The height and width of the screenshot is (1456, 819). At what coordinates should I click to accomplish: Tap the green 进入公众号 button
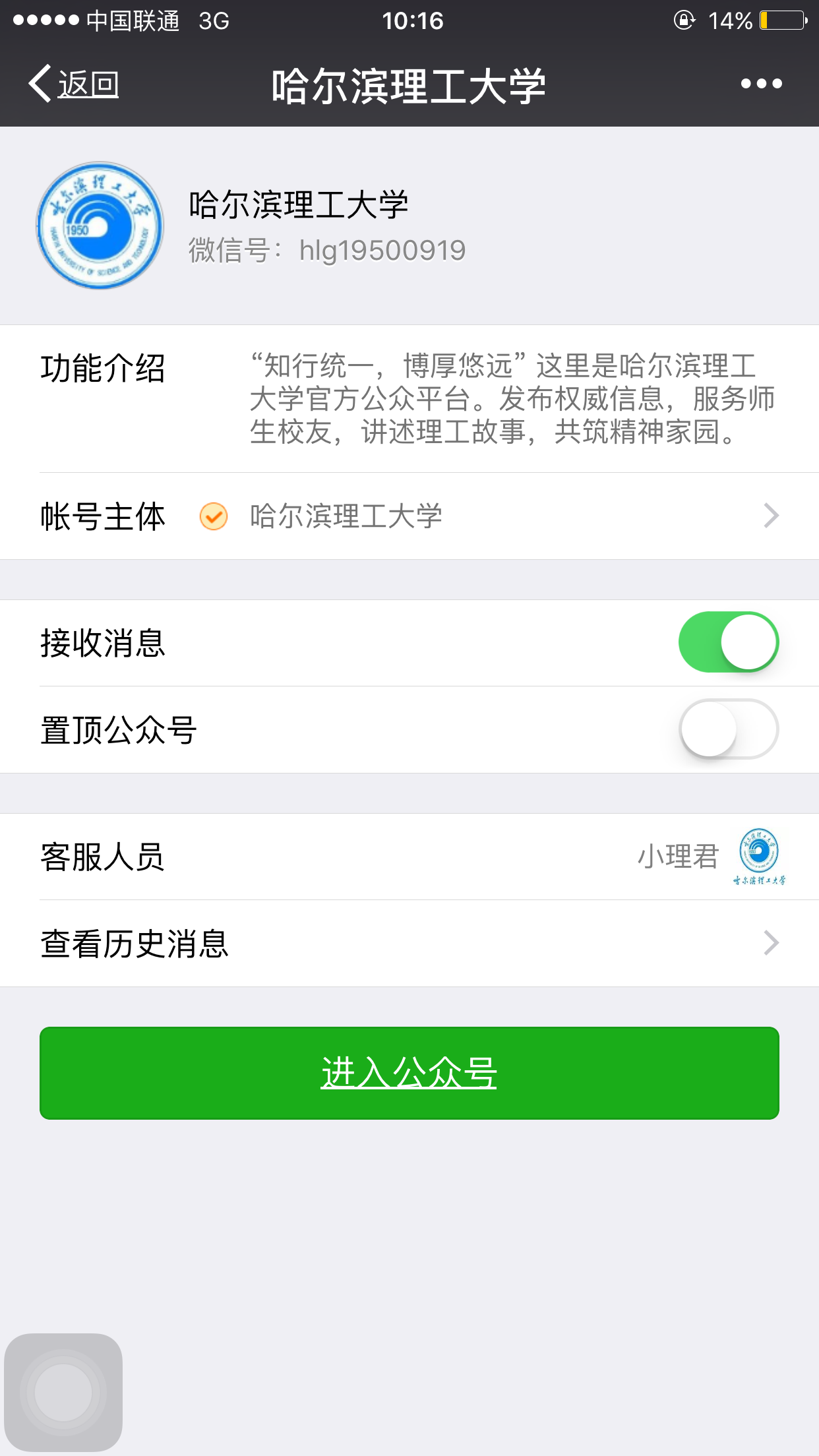tap(409, 1073)
